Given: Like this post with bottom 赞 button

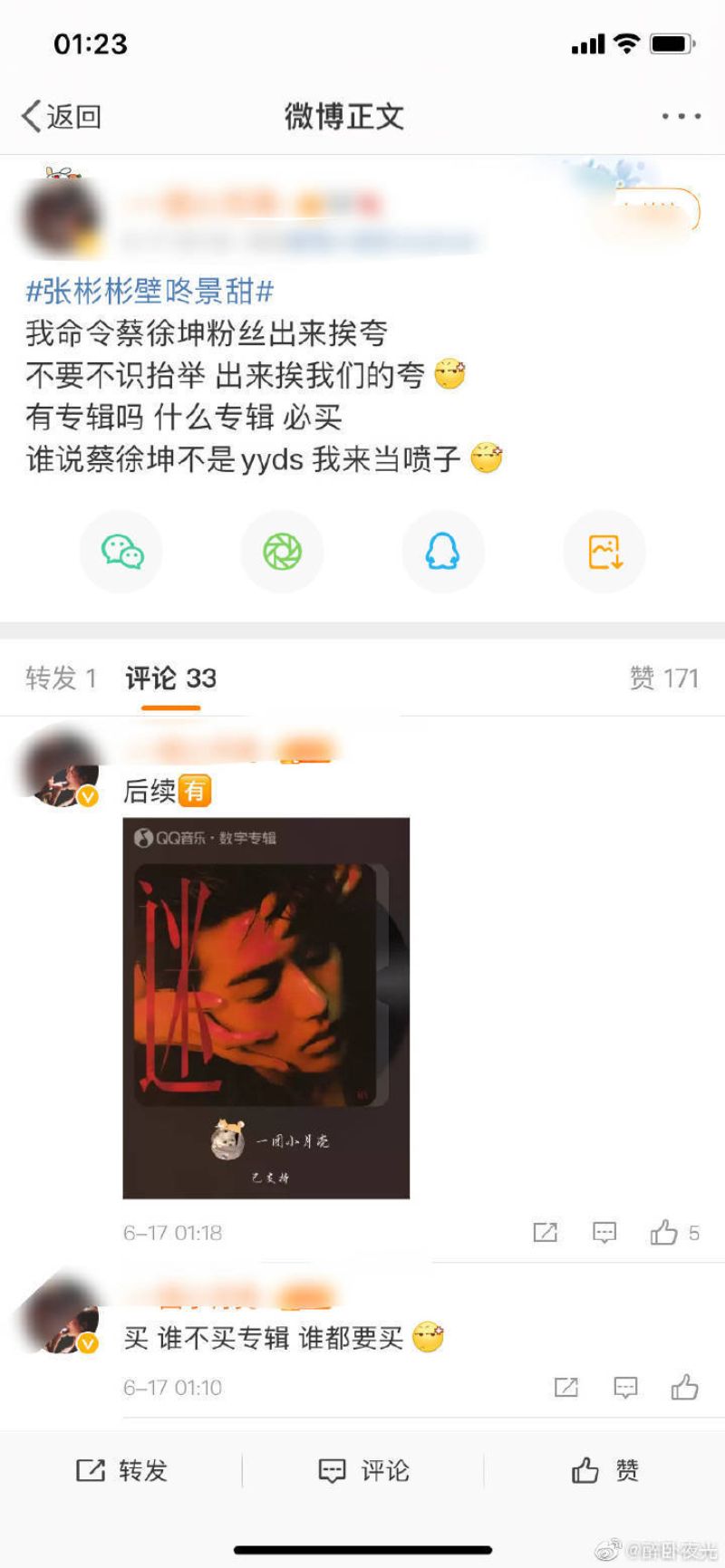Looking at the screenshot, I should coord(604,1470).
